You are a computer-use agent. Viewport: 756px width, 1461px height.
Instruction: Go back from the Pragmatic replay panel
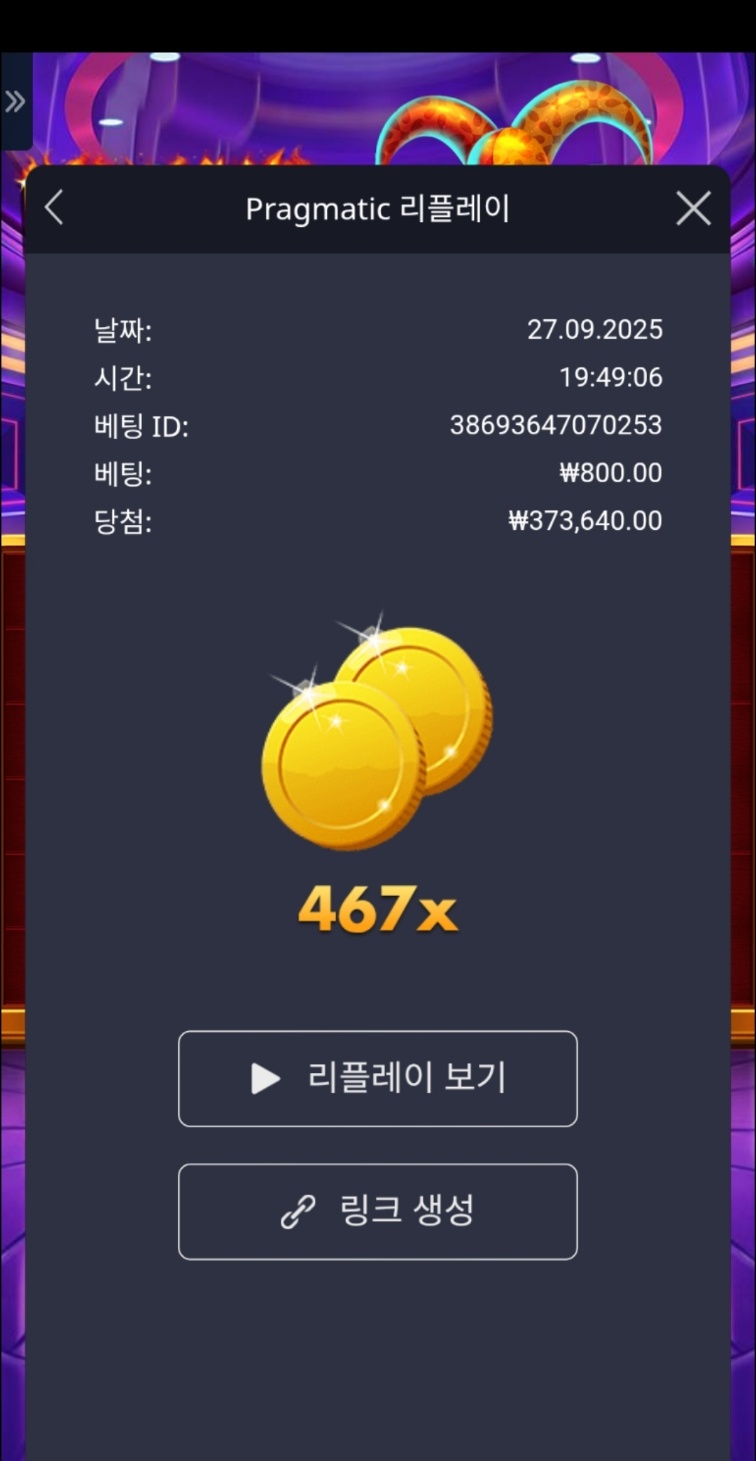pyautogui.click(x=54, y=208)
